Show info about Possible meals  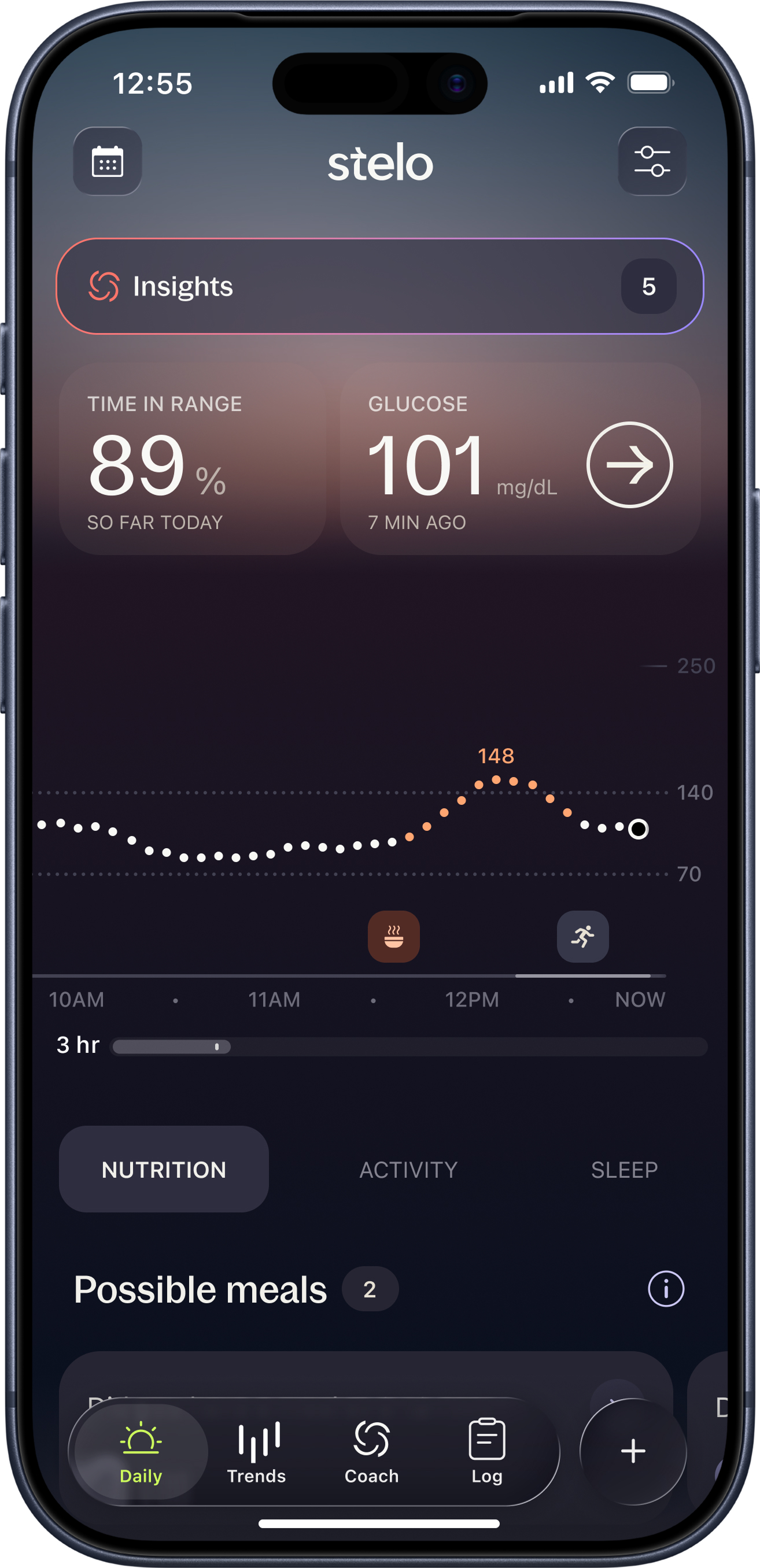666,1289
